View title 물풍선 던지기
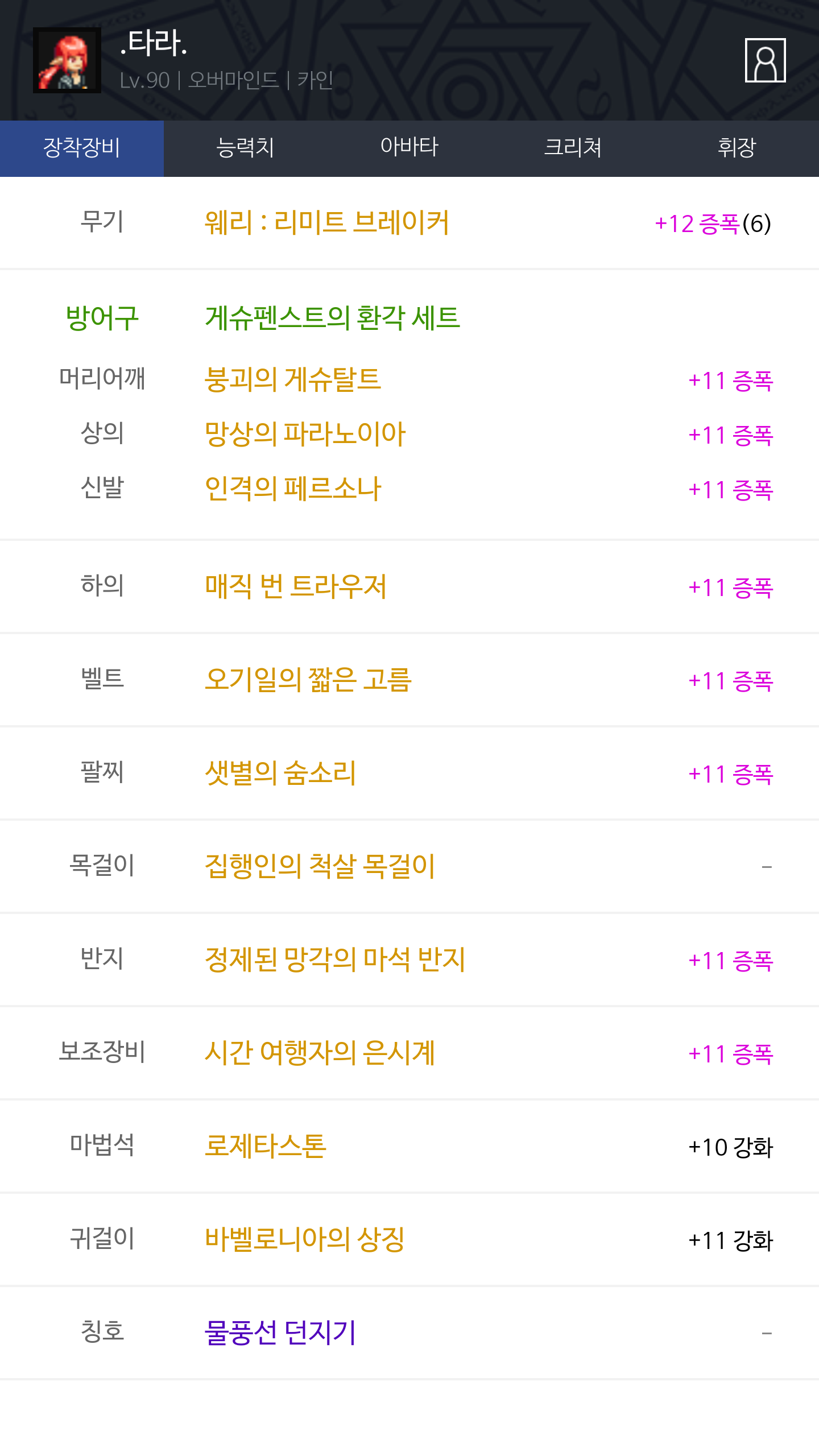 click(x=280, y=1333)
